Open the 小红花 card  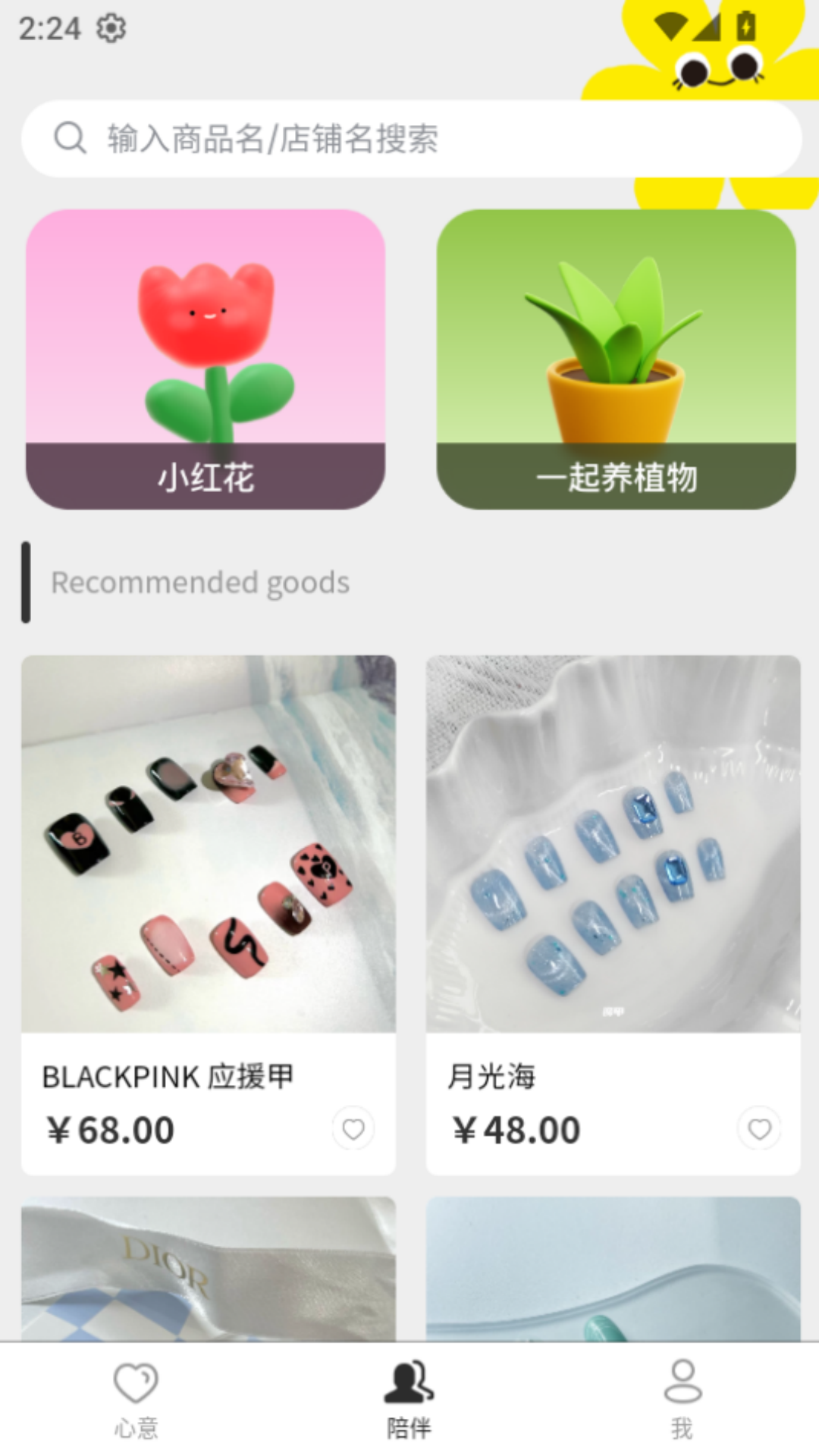coord(206,359)
